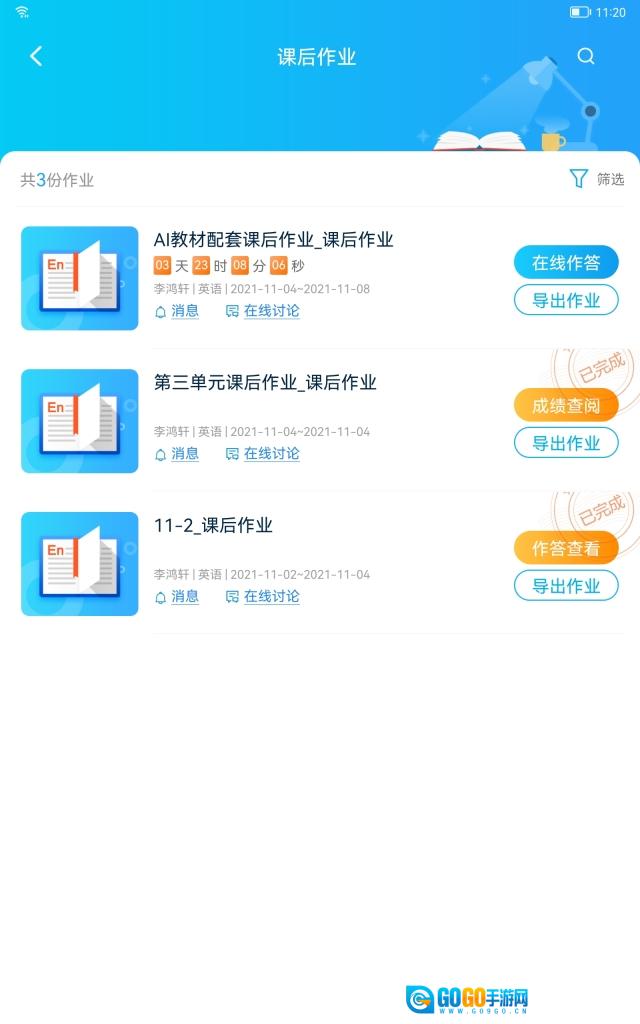The width and height of the screenshot is (640, 1024).
Task: Open 消息 under AI教材配套课后作业
Action: [177, 311]
